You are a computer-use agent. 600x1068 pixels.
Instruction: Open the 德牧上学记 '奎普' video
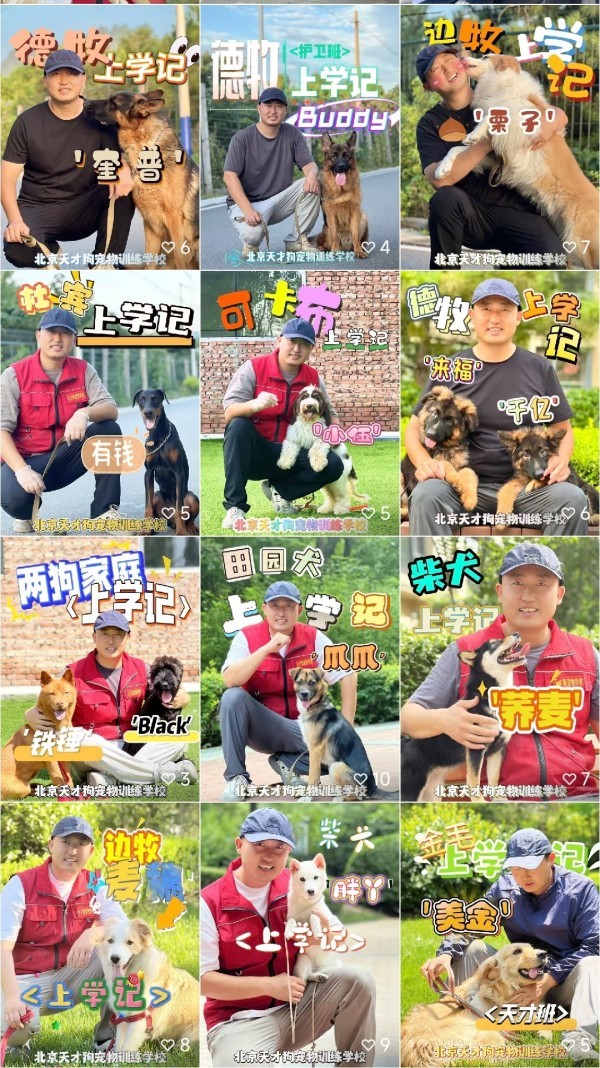[x=99, y=137]
